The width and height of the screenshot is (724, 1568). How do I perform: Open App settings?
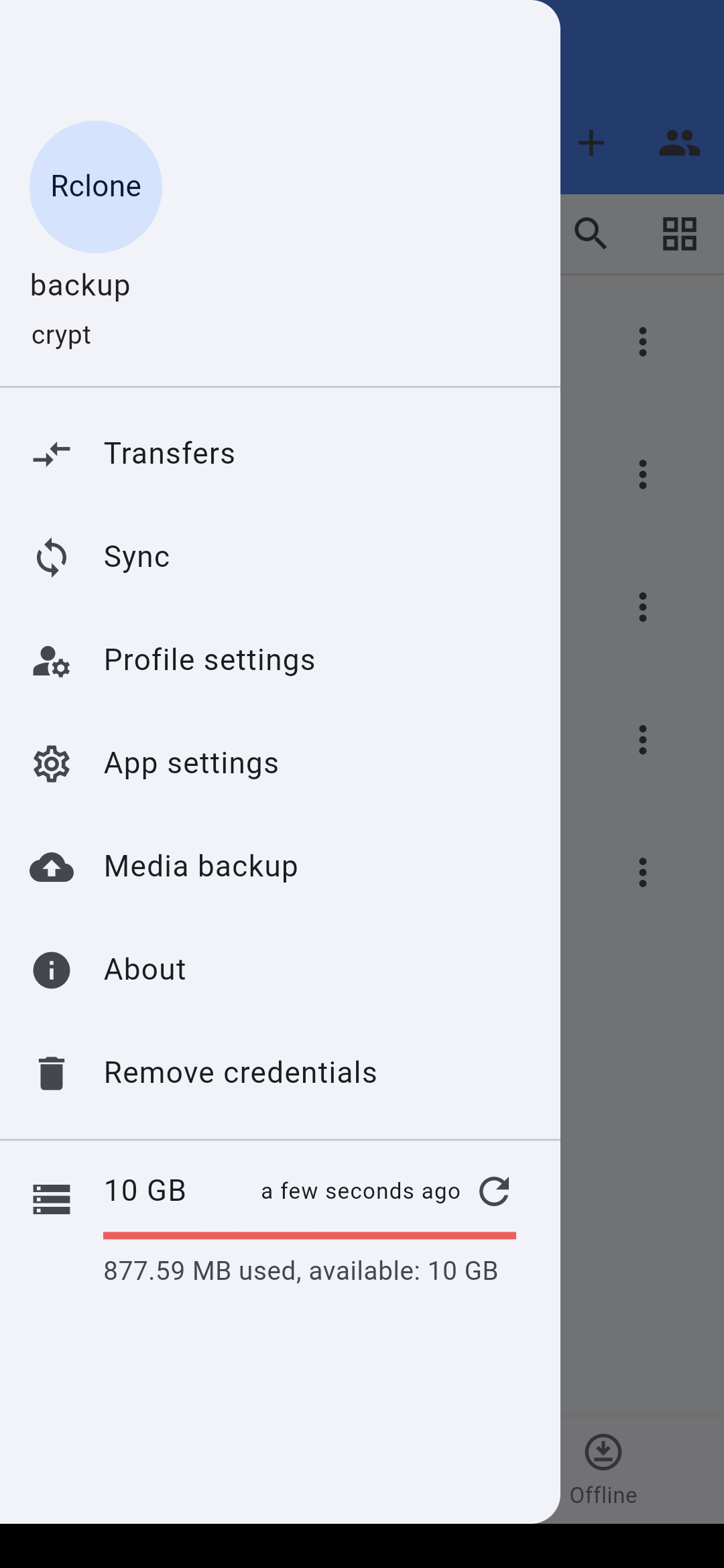tap(280, 763)
